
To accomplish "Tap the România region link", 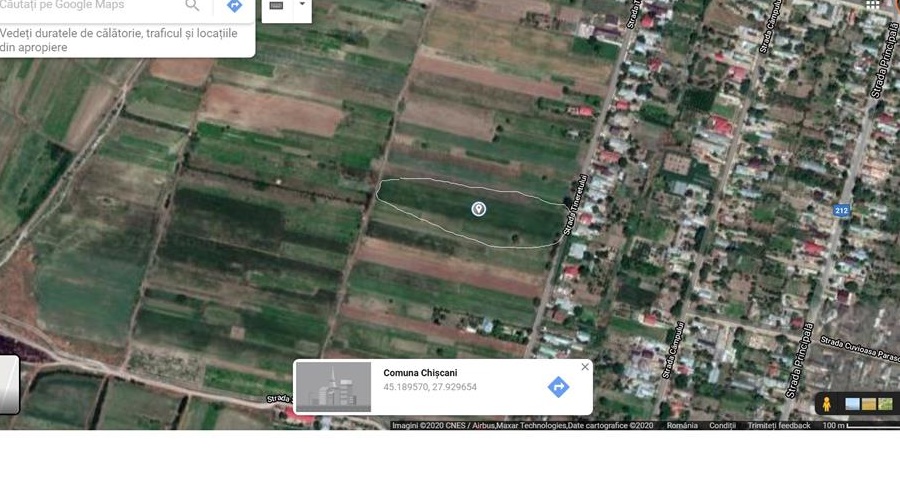I will tap(681, 425).
